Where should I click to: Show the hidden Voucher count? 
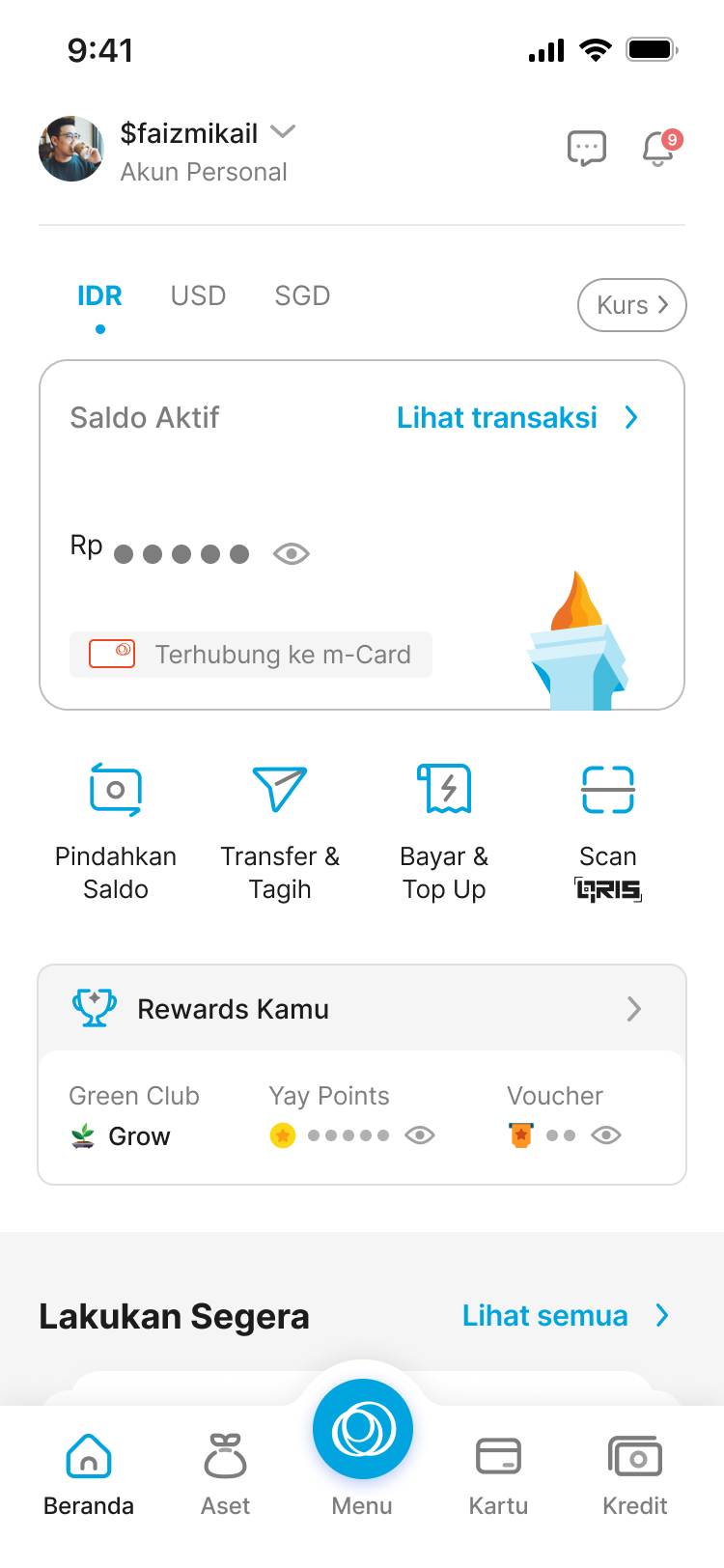(606, 1135)
